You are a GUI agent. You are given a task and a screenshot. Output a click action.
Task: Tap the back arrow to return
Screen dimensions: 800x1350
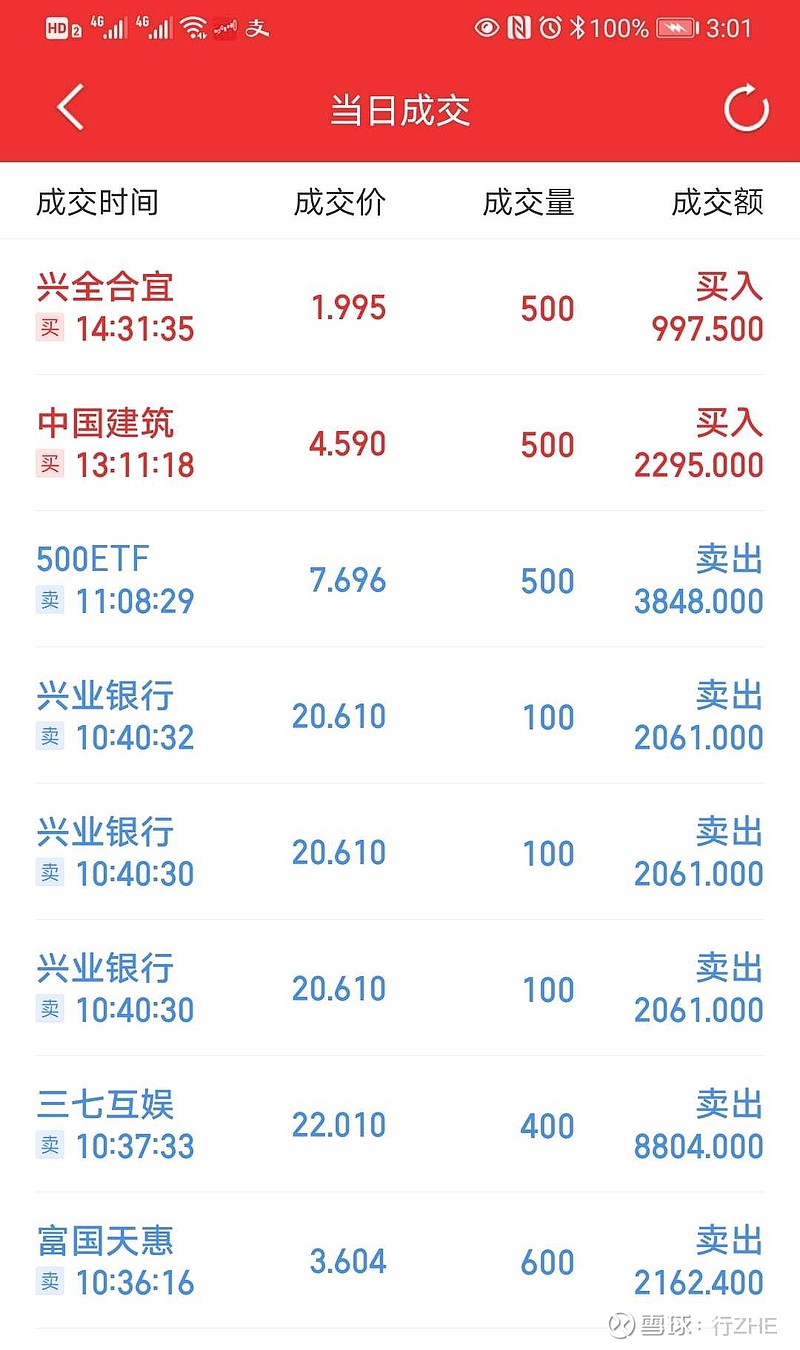click(x=69, y=106)
